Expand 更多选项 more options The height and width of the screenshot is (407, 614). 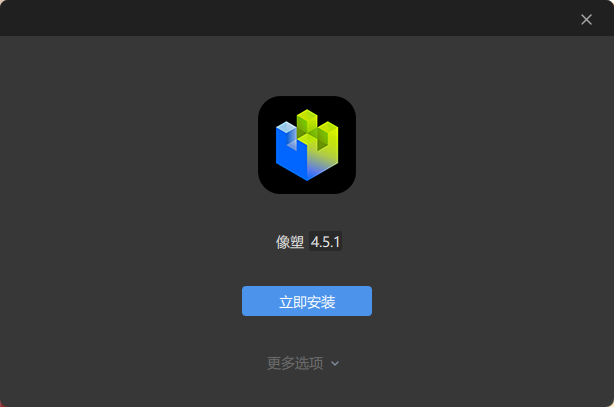pyautogui.click(x=304, y=363)
